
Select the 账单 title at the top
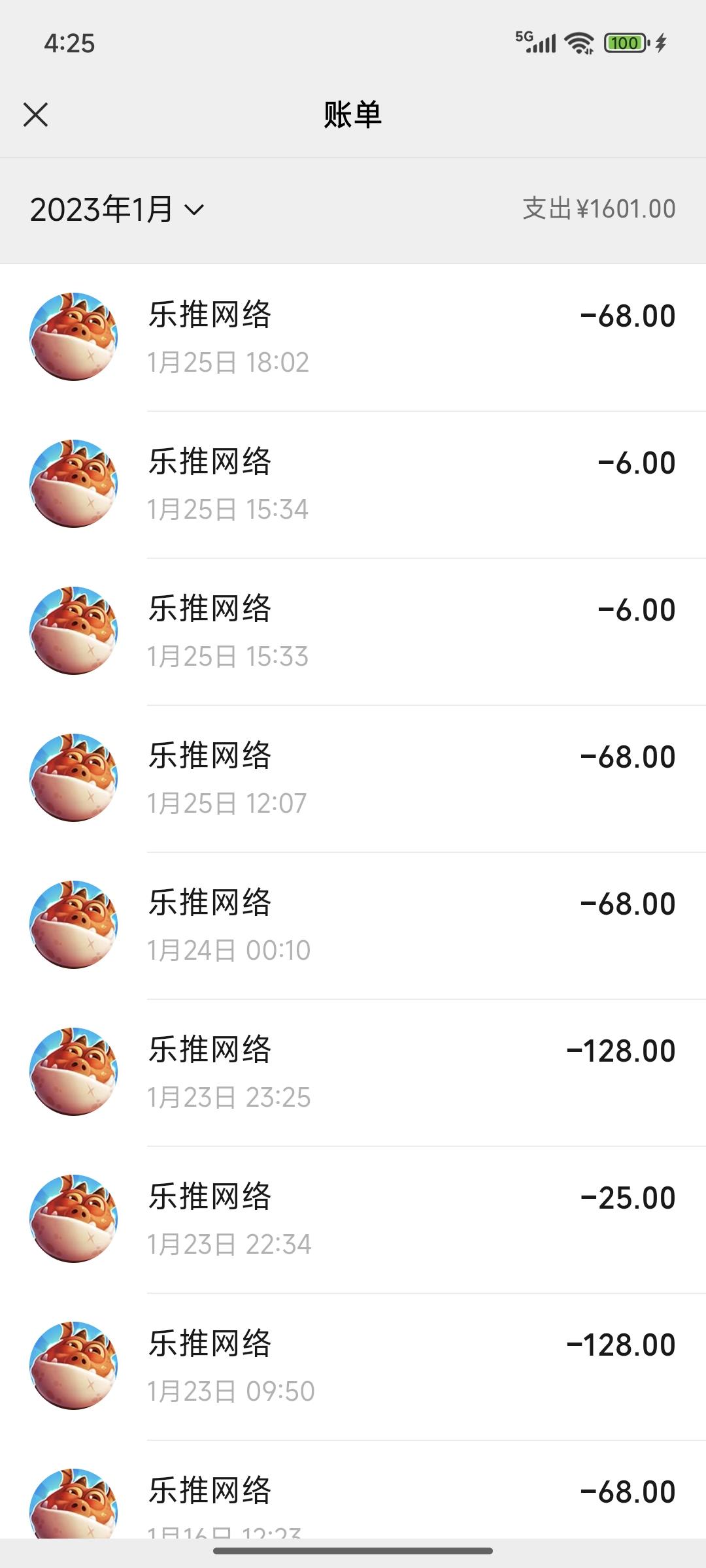[x=353, y=114]
